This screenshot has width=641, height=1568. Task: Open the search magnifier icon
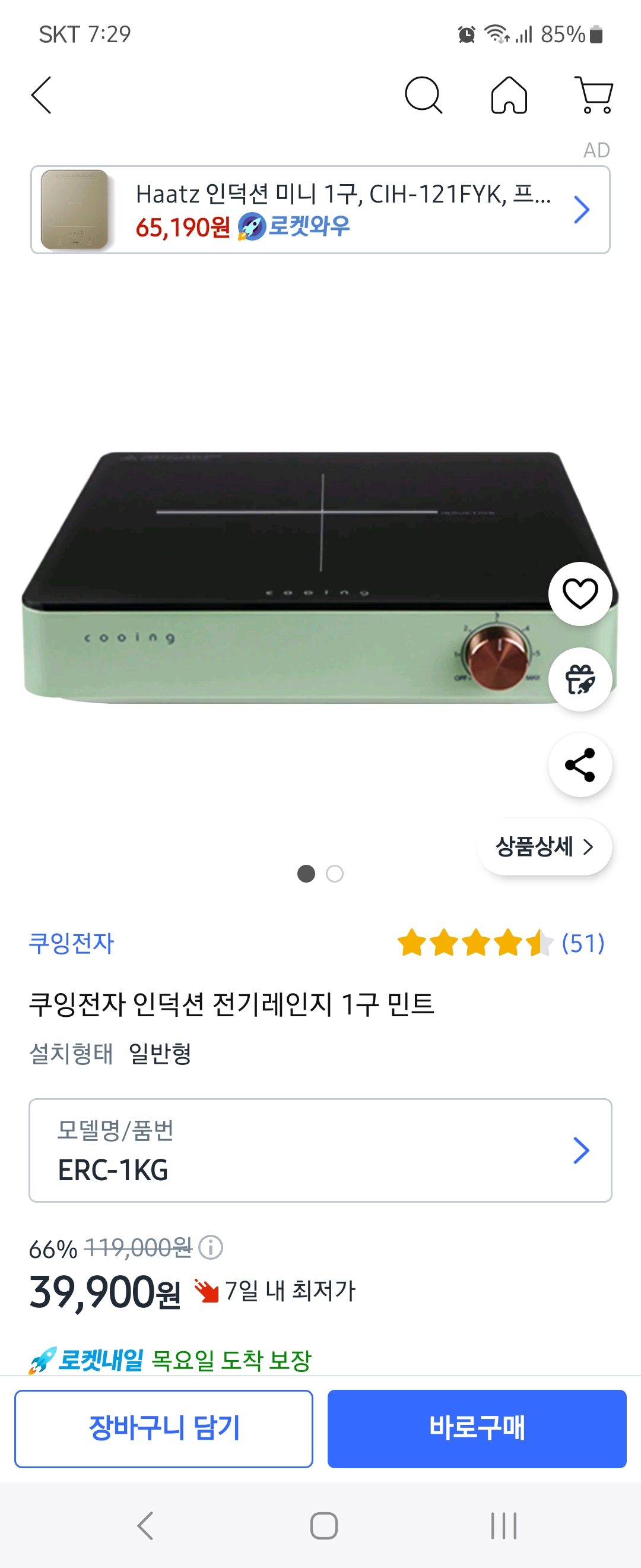[x=423, y=95]
